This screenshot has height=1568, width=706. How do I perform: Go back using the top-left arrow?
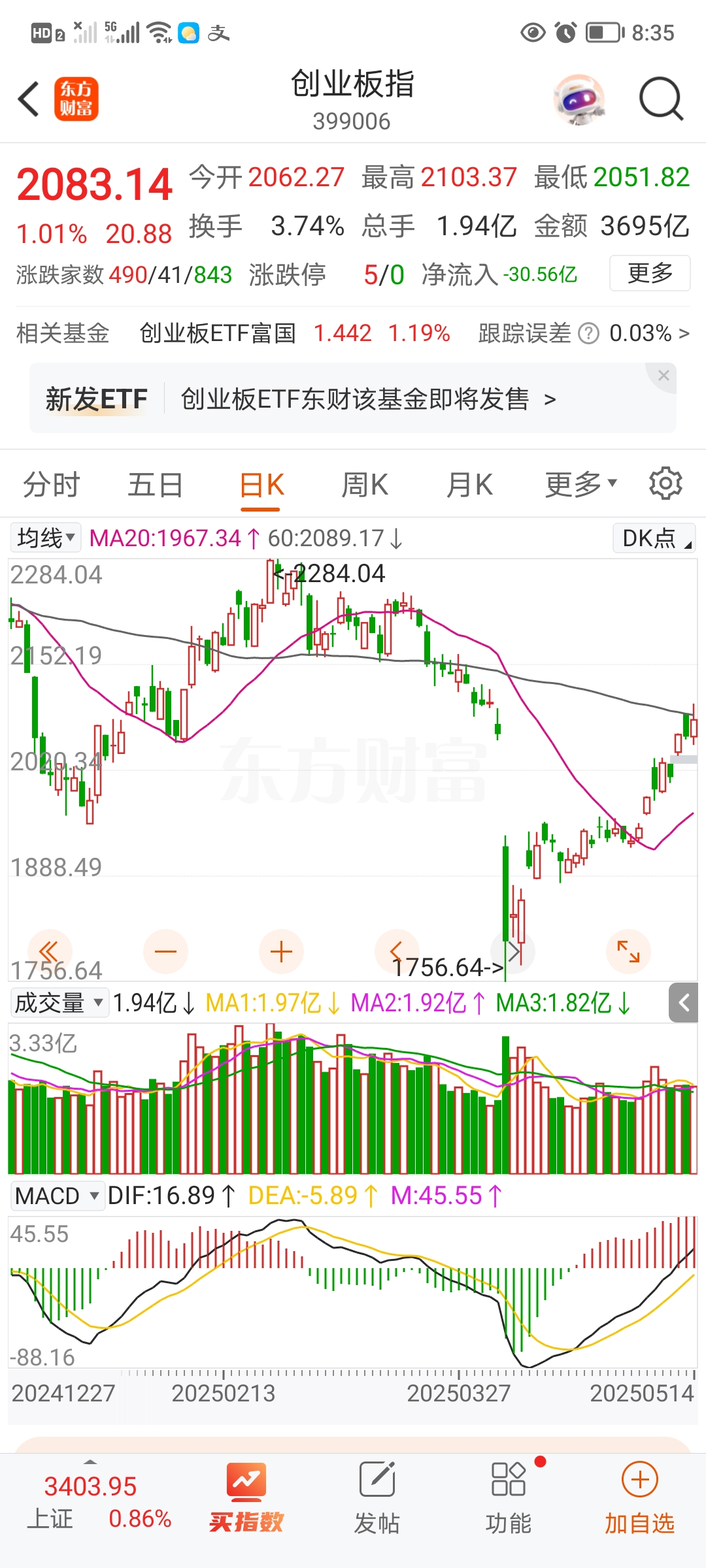29,99
